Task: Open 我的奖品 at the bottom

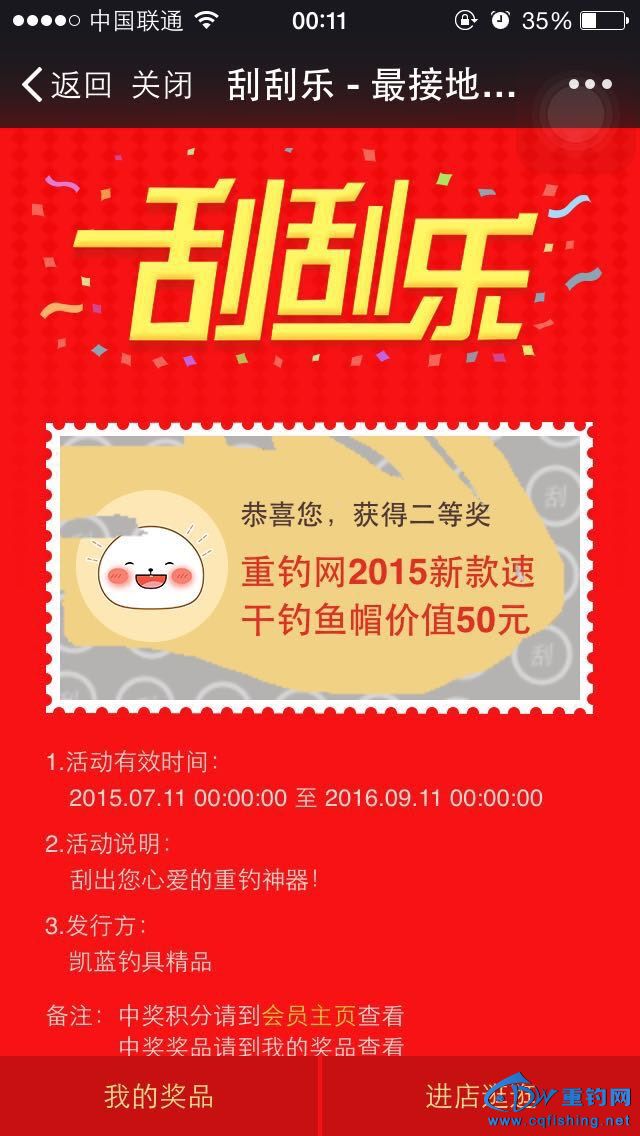Action: 159,1096
